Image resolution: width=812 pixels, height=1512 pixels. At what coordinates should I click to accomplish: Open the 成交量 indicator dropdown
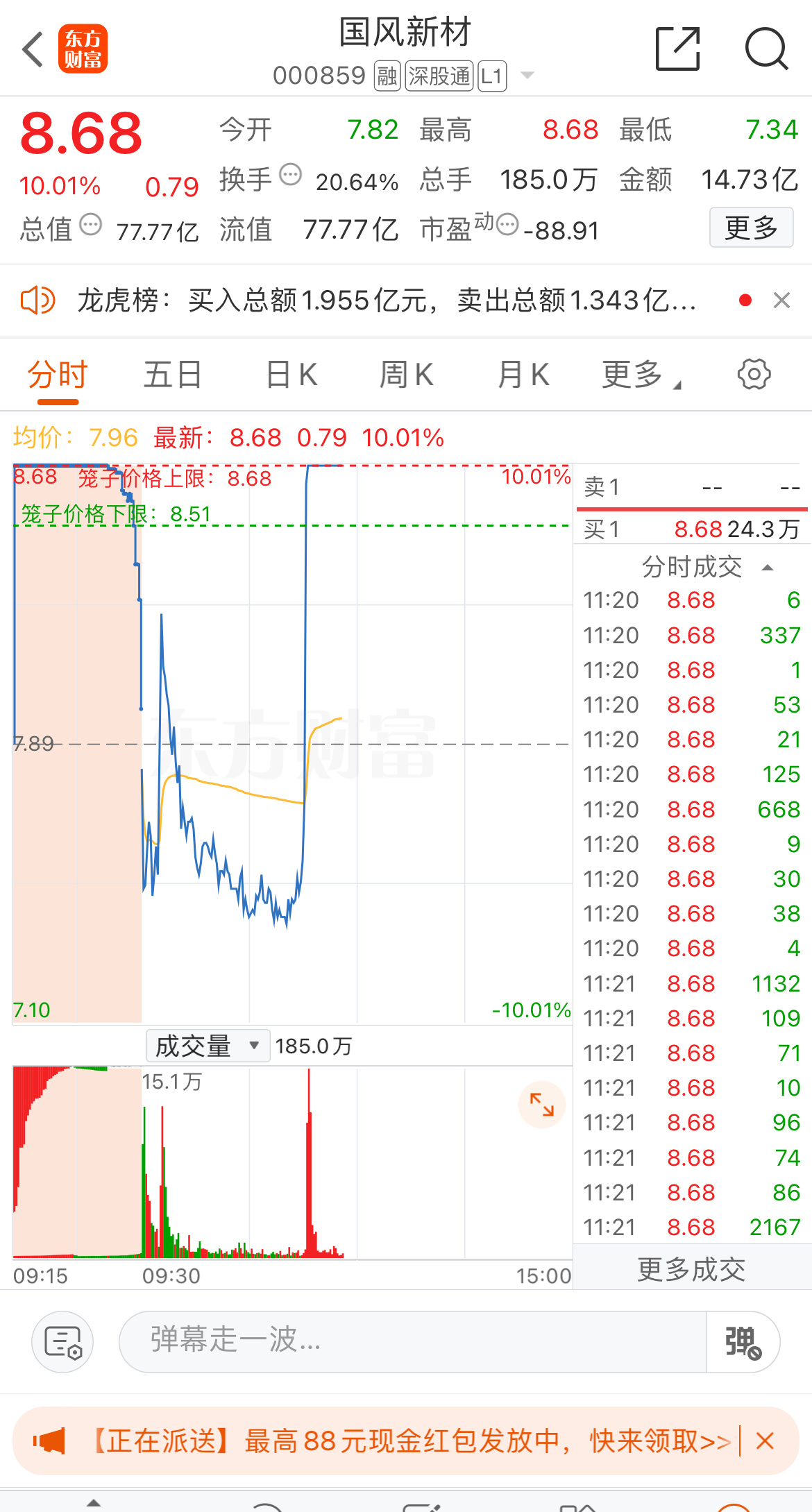tap(206, 1044)
